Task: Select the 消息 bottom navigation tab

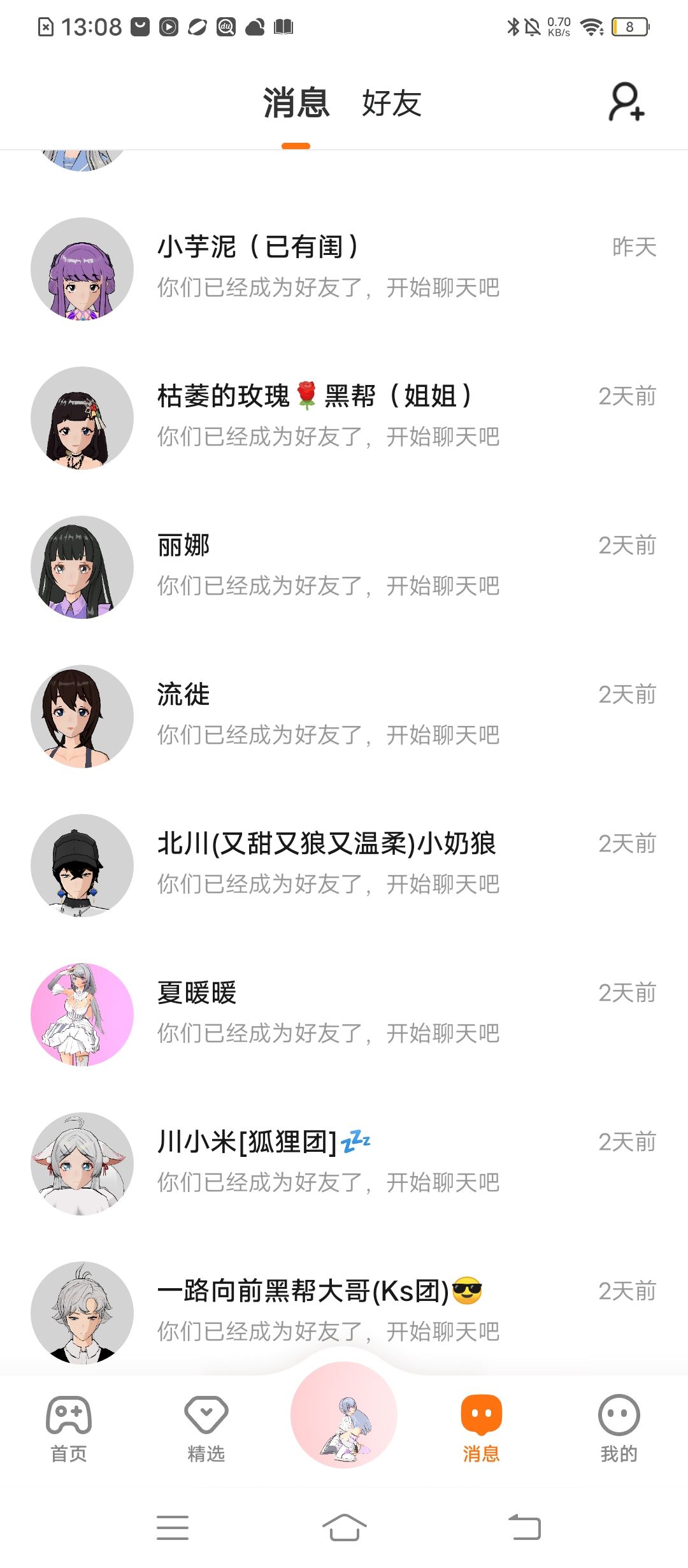Action: click(481, 1428)
